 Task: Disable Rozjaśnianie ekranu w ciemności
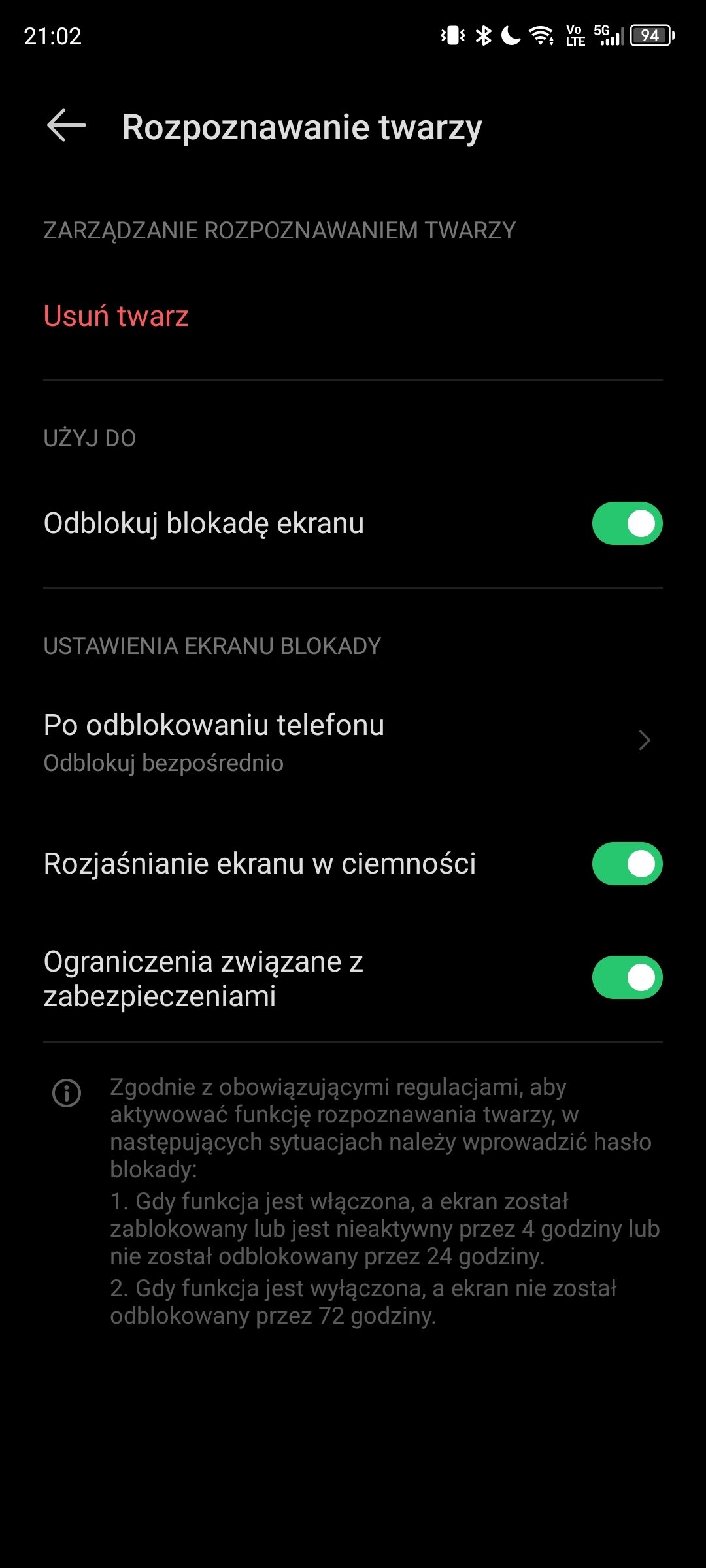tap(627, 864)
